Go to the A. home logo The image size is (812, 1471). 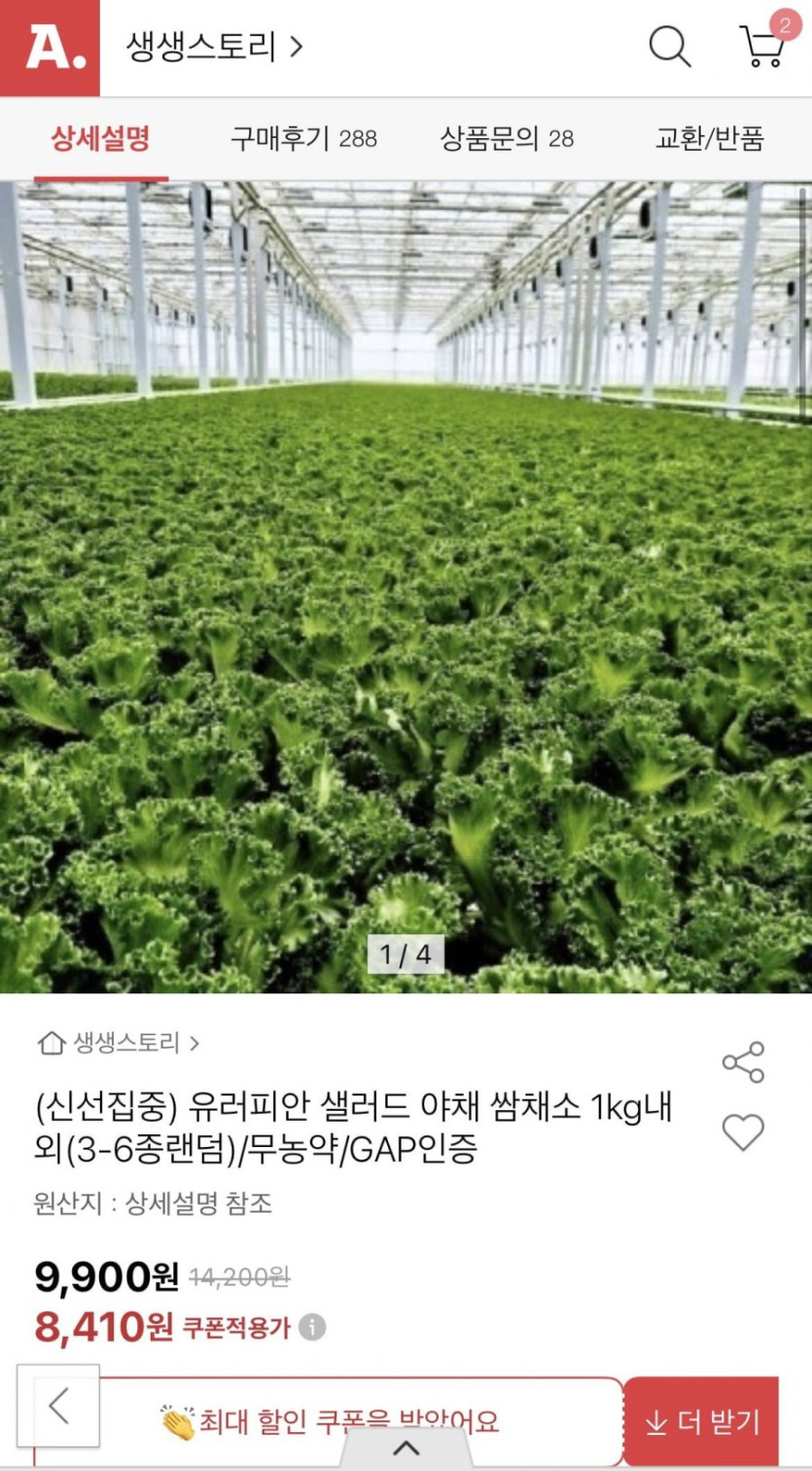[50, 48]
